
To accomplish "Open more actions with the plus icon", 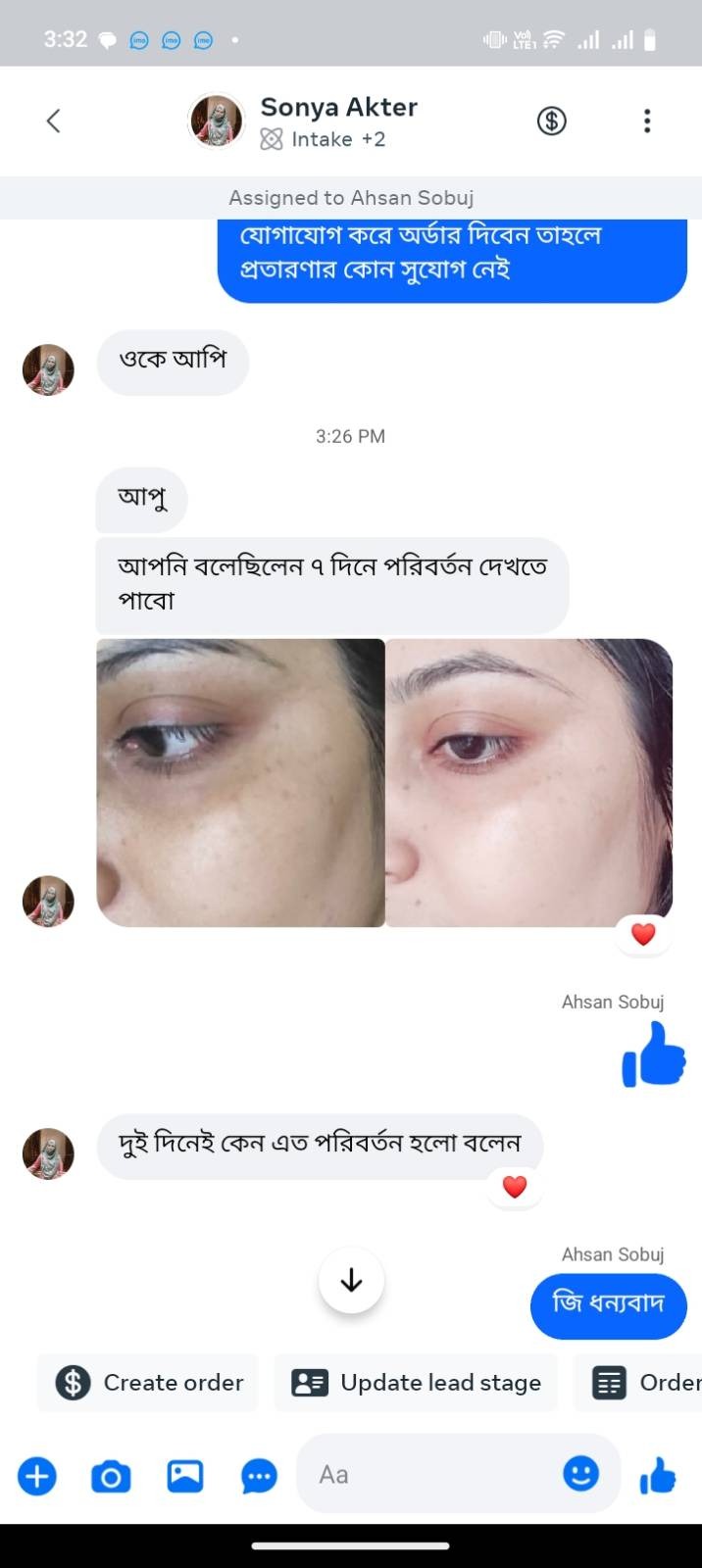I will (37, 1475).
